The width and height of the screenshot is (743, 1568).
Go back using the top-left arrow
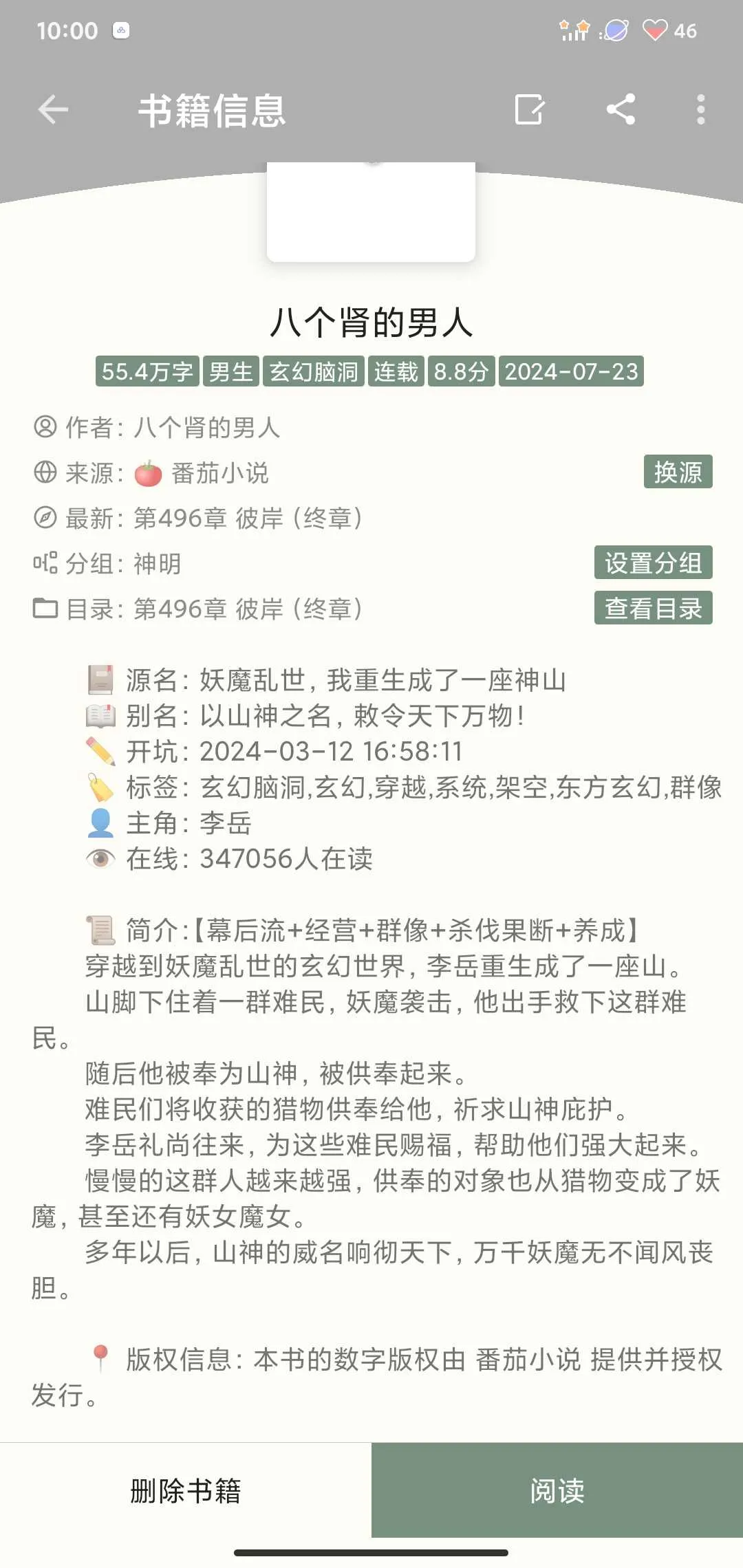click(53, 110)
